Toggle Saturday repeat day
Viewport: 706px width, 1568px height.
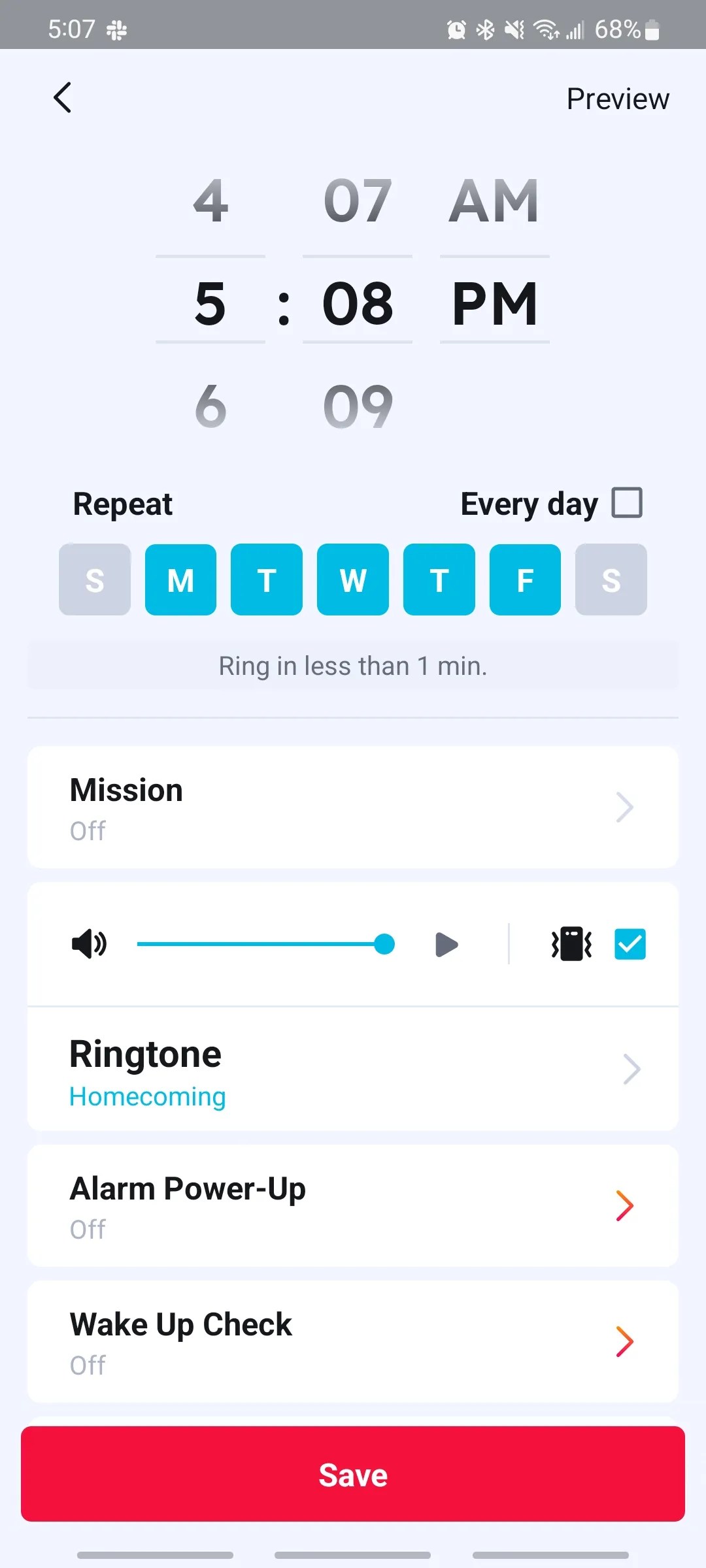(x=611, y=580)
